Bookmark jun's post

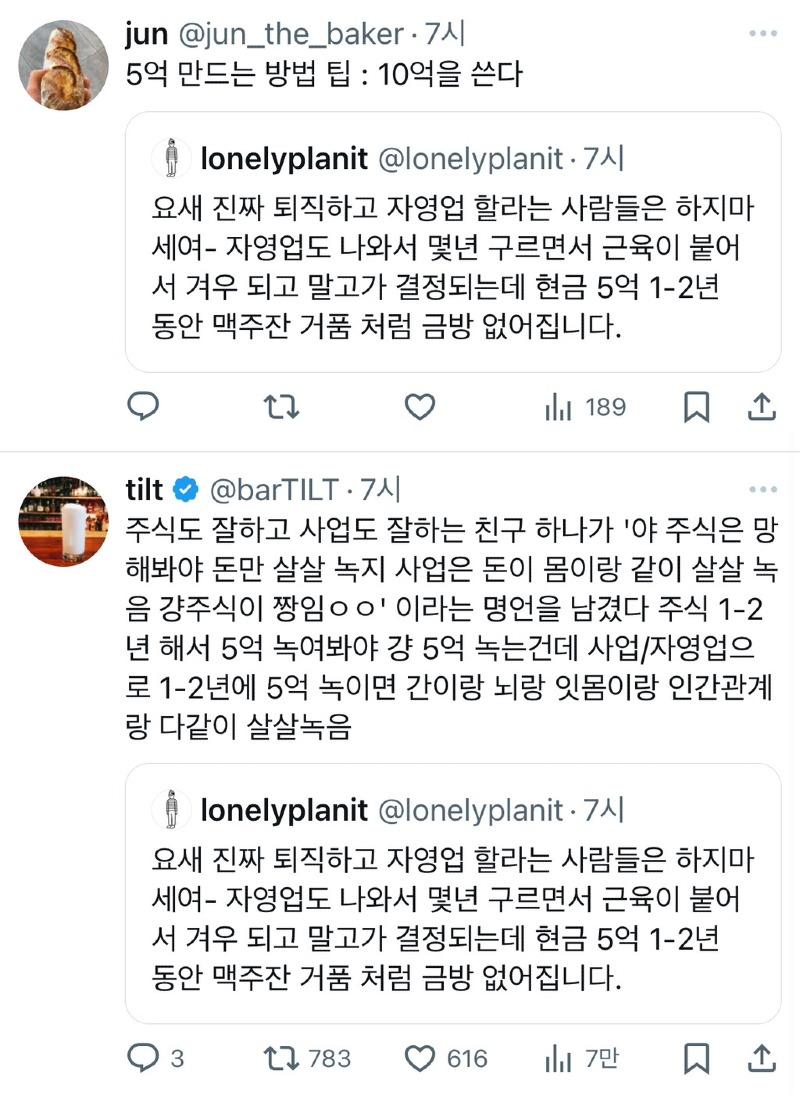pyautogui.click(x=696, y=406)
